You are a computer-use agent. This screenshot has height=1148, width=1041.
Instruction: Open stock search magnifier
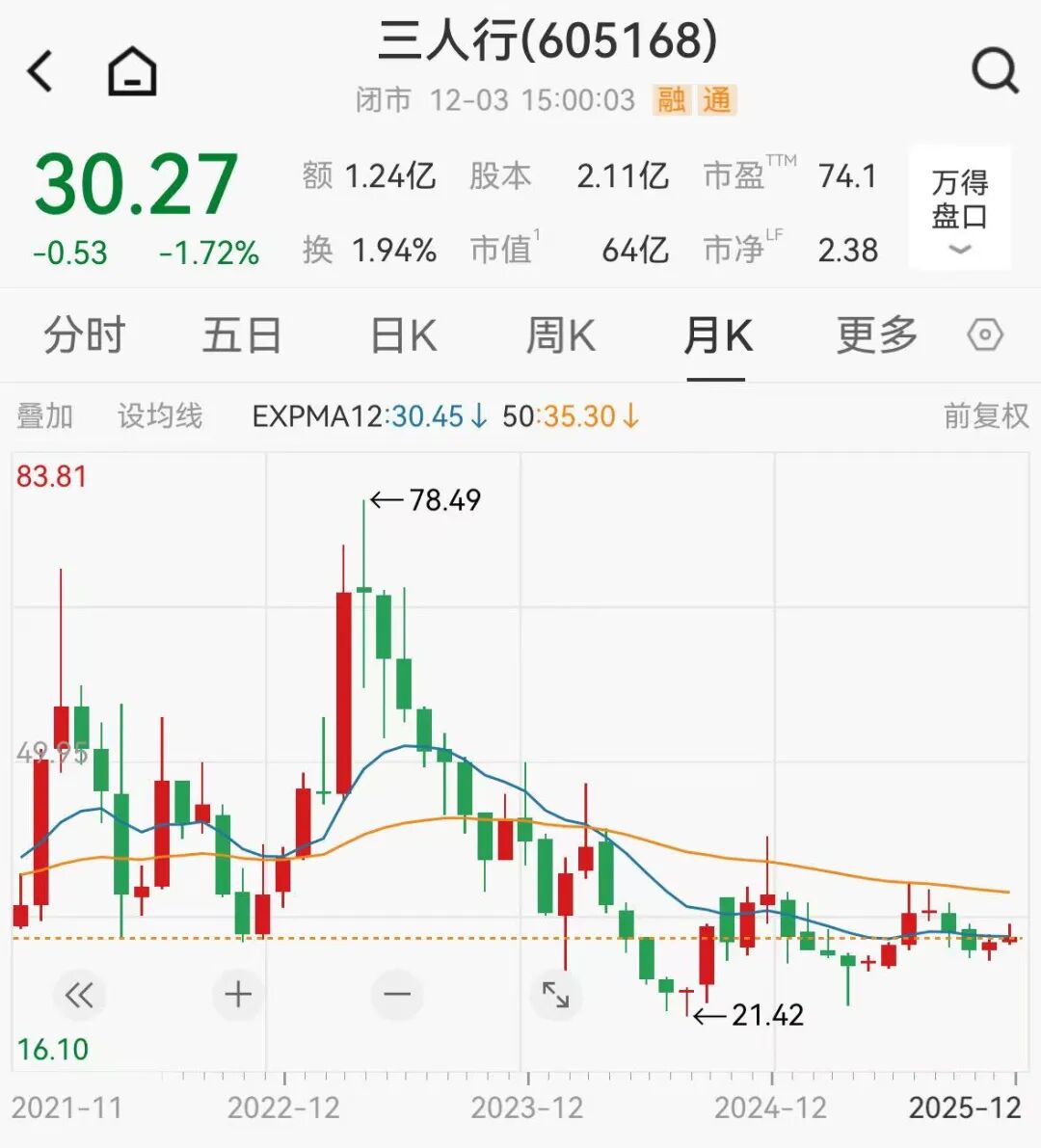coord(994,71)
